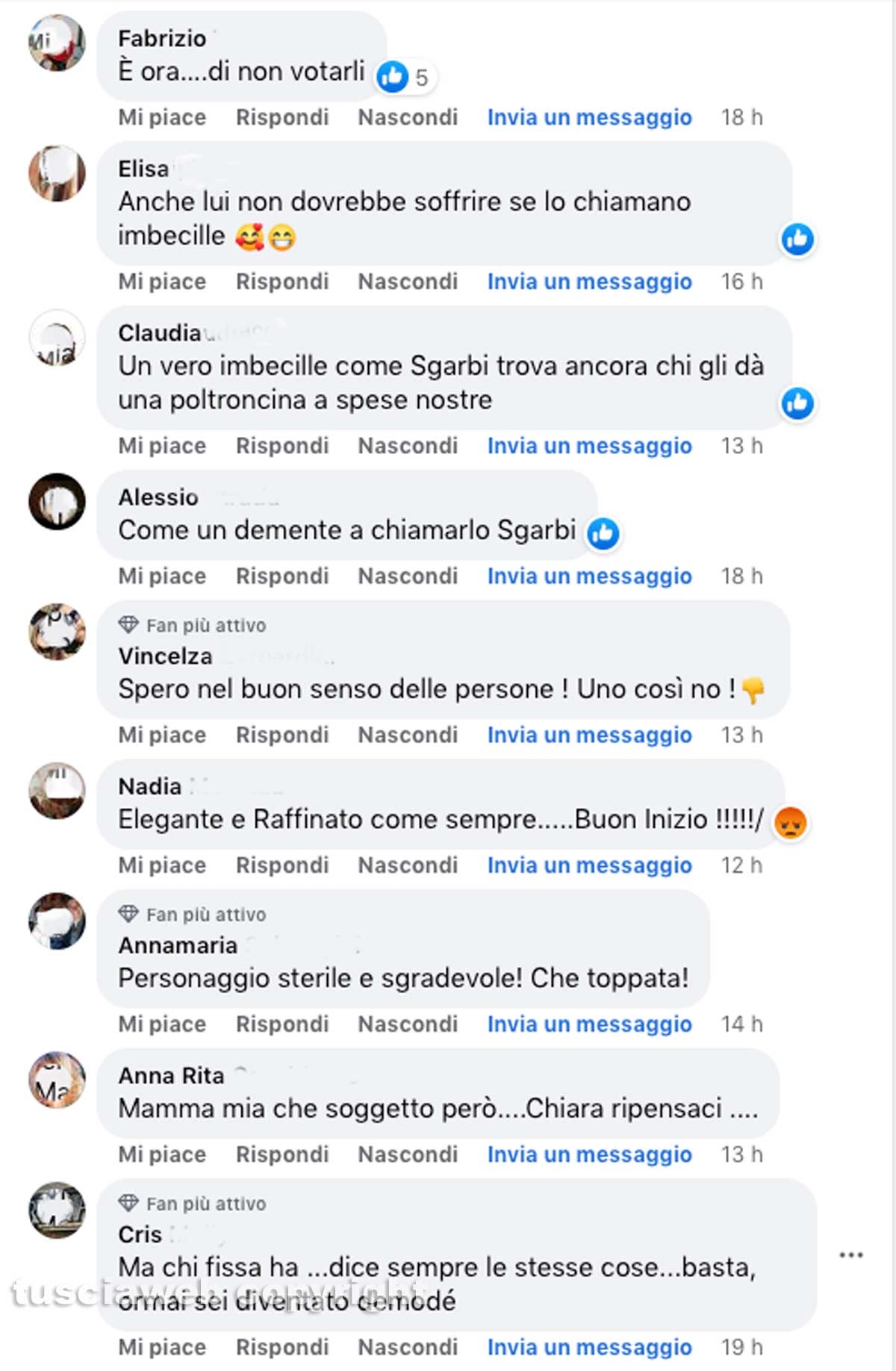Like Fabrizio's comment with Mi piace
896x1371 pixels.
click(161, 117)
